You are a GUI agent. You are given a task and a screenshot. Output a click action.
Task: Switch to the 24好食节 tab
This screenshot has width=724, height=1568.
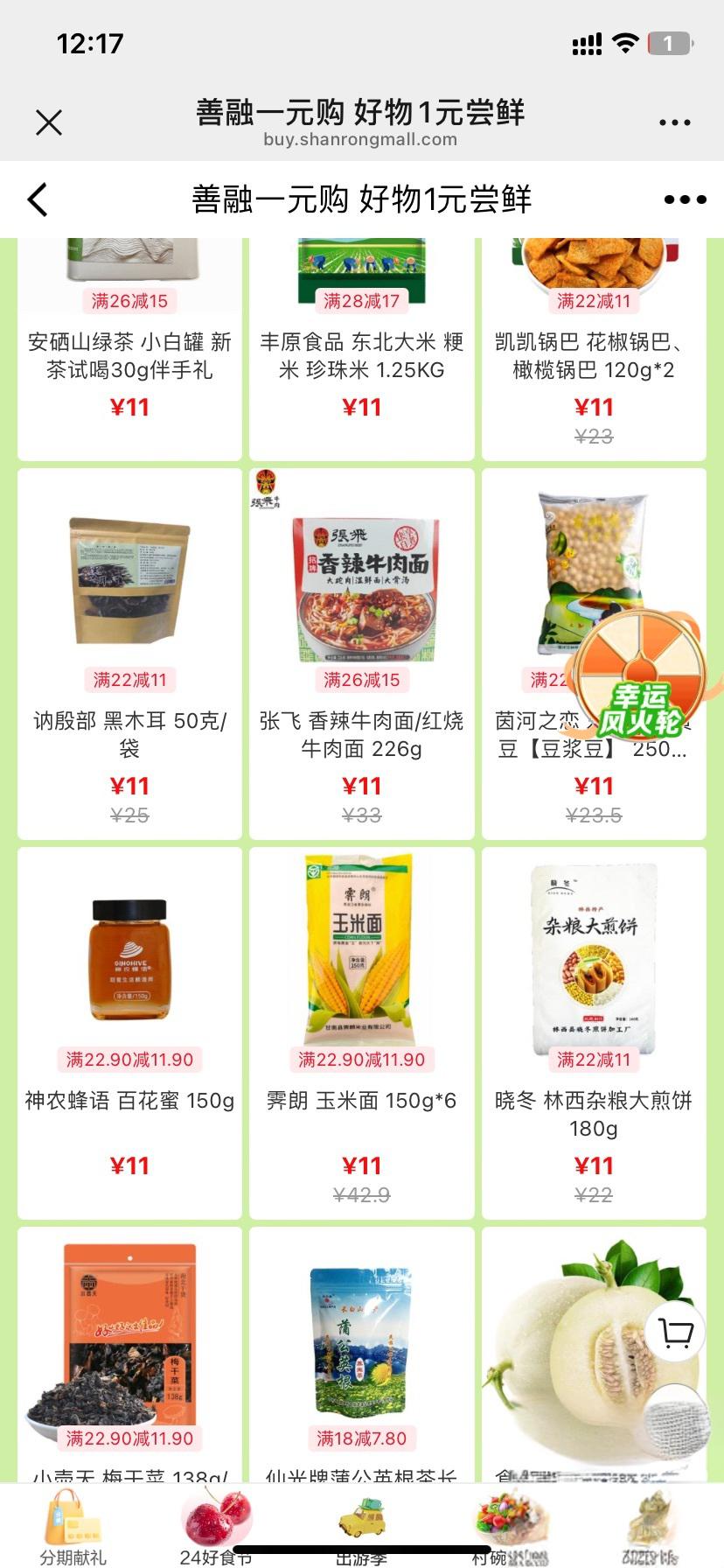216,1527
